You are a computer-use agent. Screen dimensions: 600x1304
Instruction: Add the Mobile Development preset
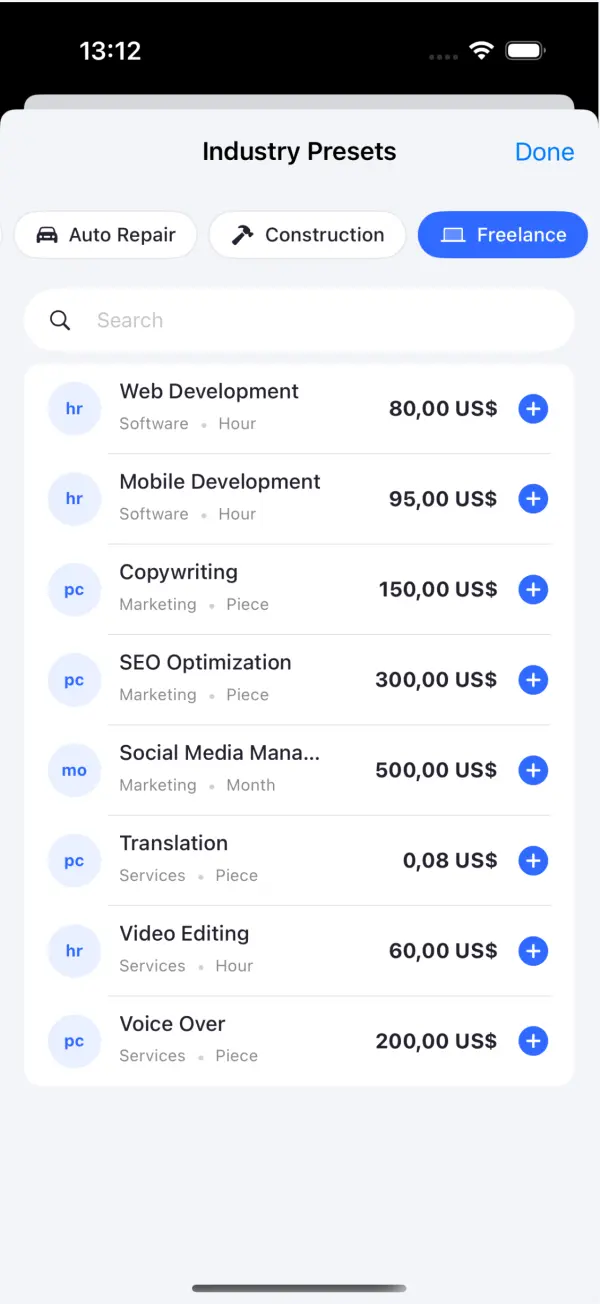(533, 499)
